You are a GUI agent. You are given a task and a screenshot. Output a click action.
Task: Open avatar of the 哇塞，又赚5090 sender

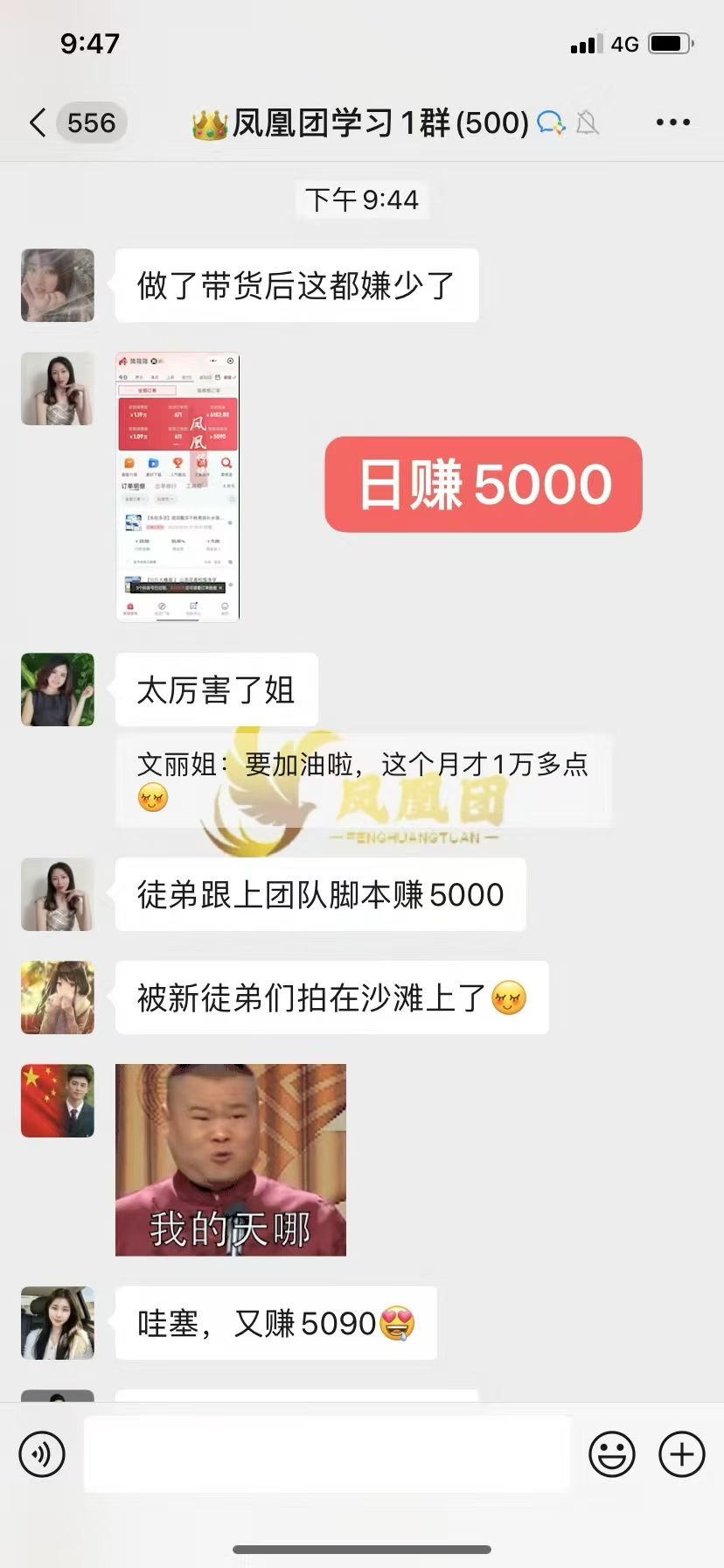point(58,1322)
